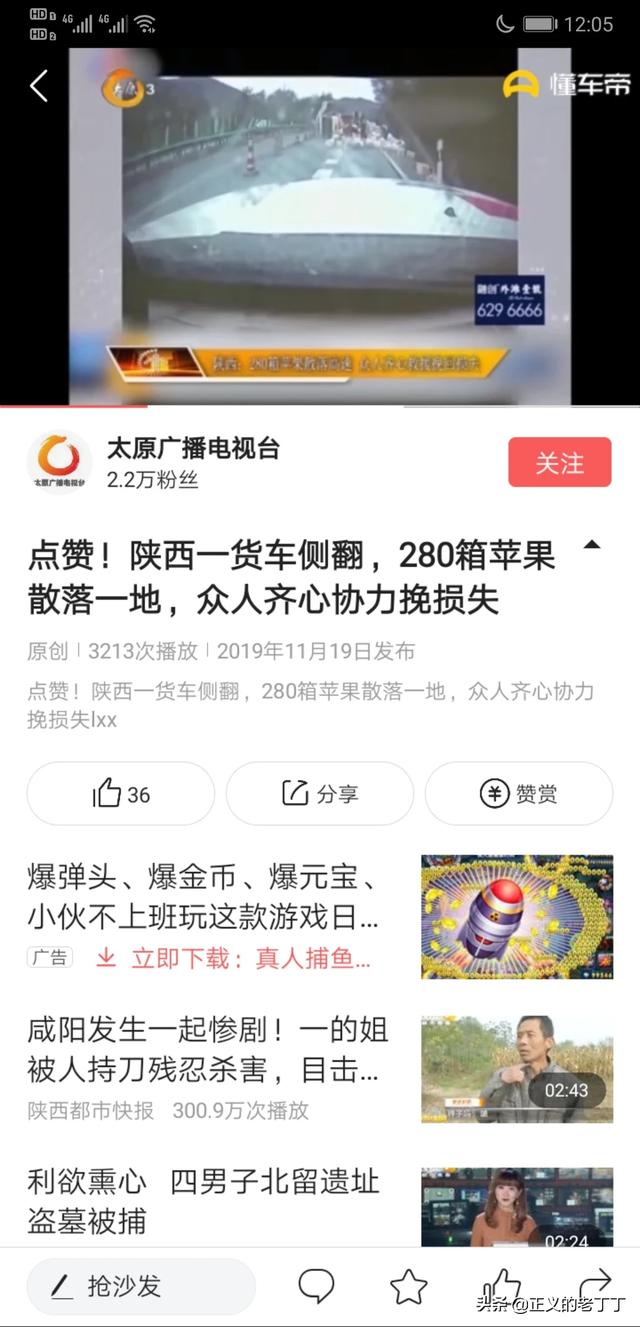Open the comments speech bubble
Image resolution: width=640 pixels, height=1327 pixels.
click(316, 1286)
